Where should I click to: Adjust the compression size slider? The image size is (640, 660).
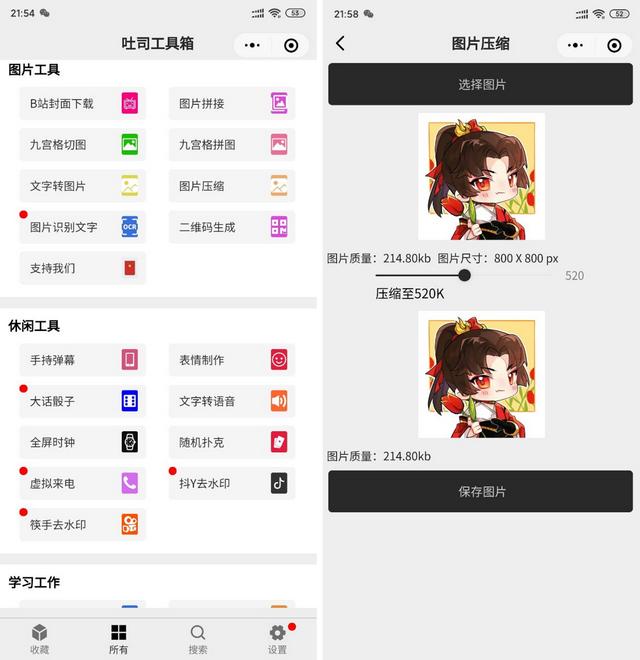tap(464, 275)
